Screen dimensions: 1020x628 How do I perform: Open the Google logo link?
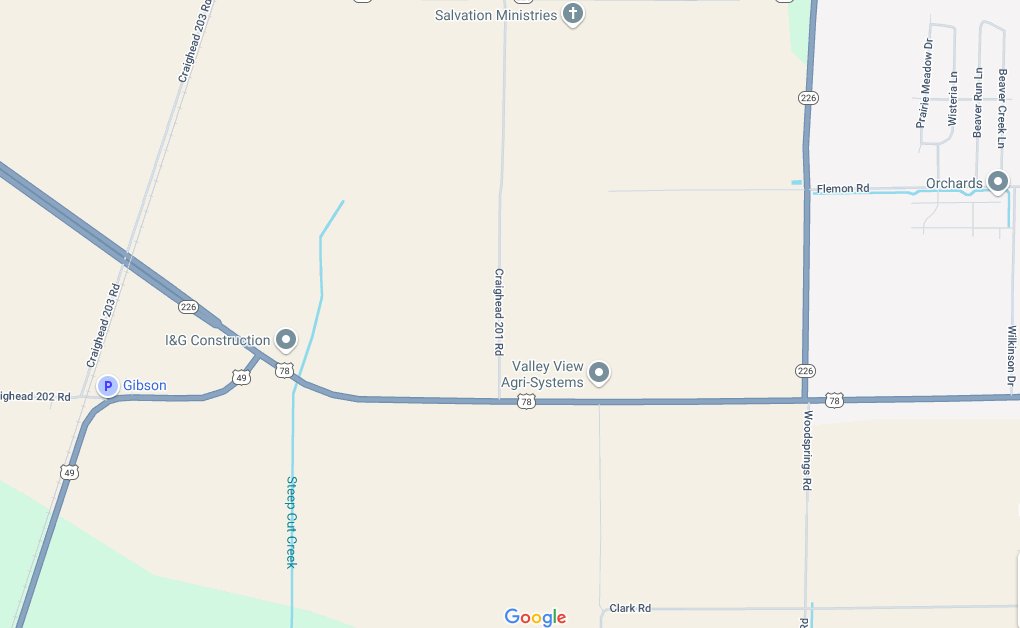point(535,617)
